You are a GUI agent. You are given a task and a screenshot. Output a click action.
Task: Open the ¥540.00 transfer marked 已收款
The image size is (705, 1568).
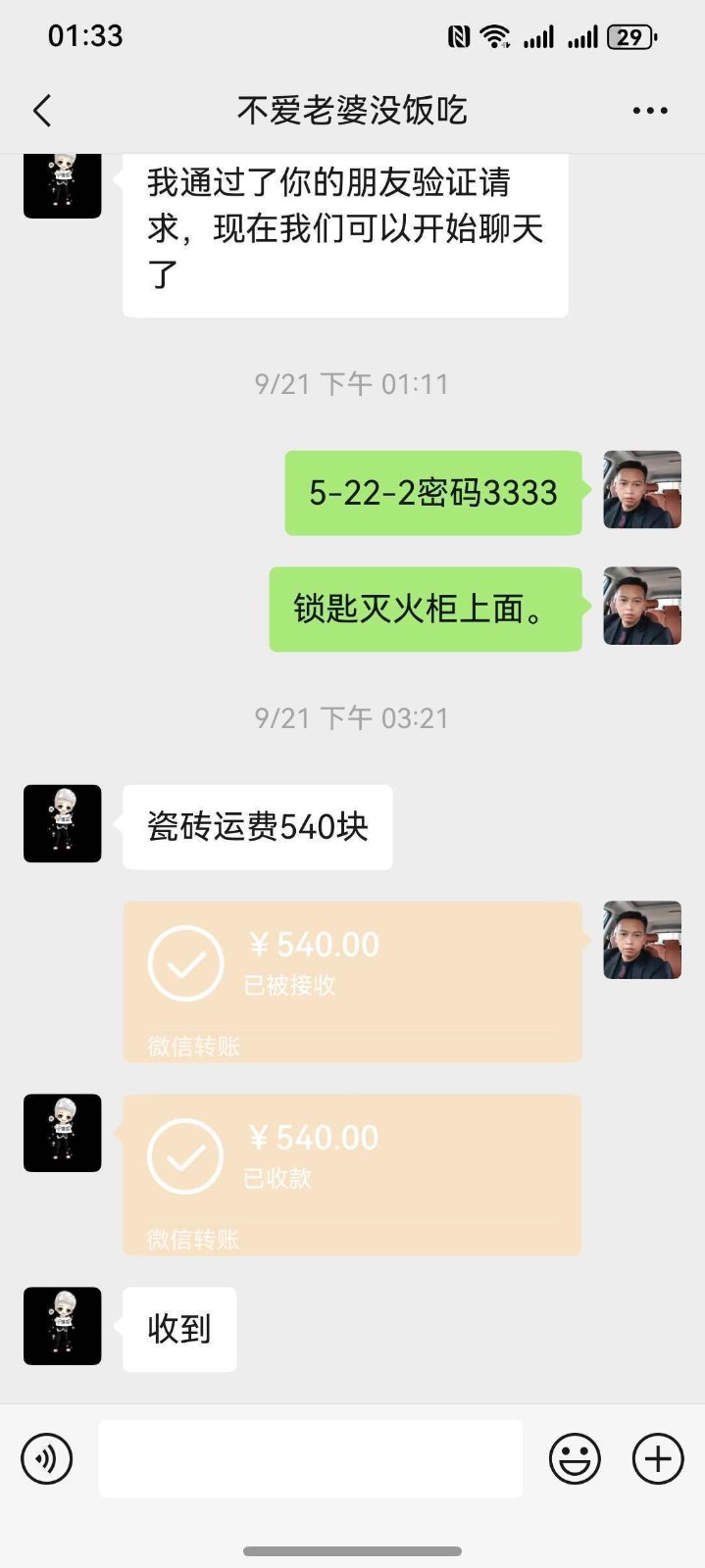[x=352, y=1174]
